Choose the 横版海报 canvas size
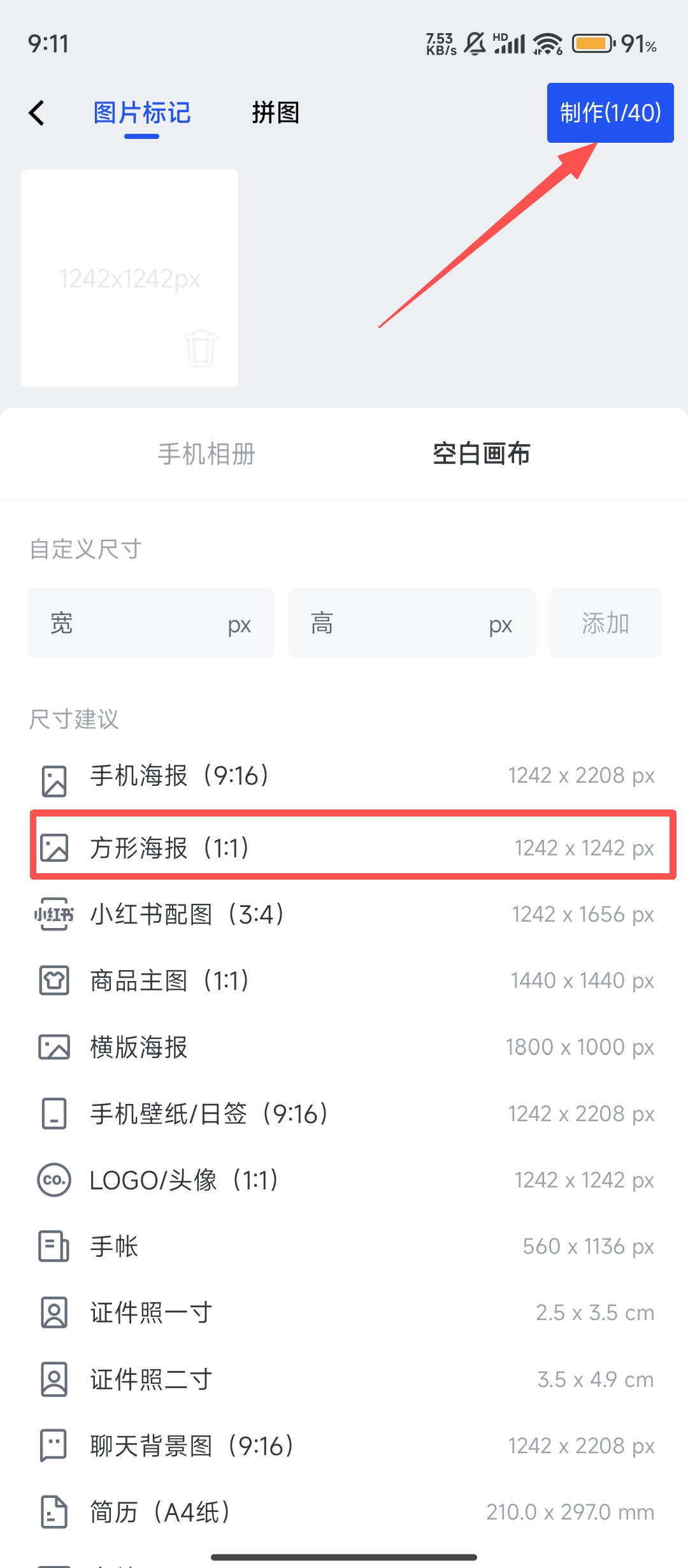 click(344, 1047)
